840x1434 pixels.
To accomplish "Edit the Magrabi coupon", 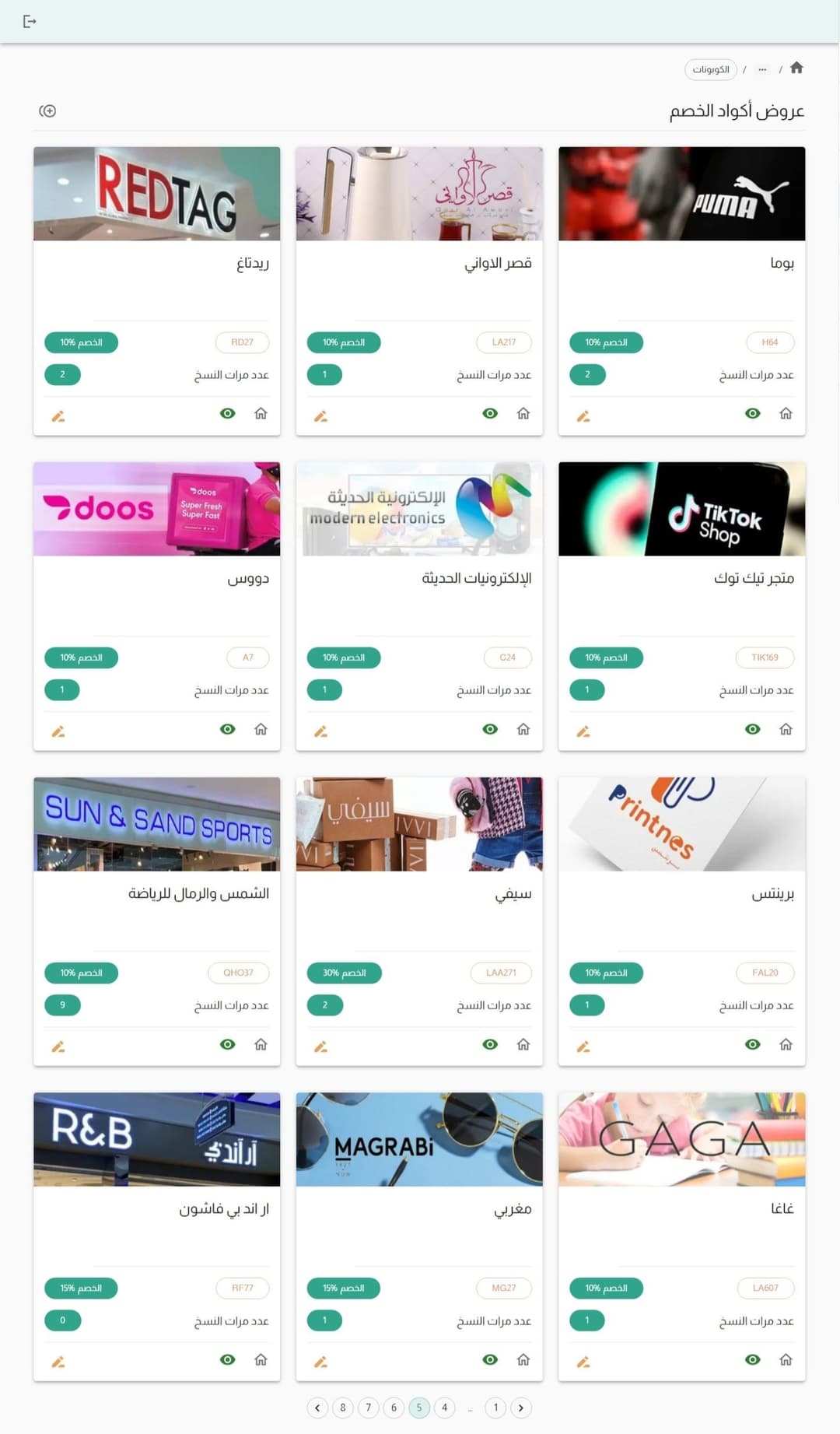I will click(x=320, y=1362).
